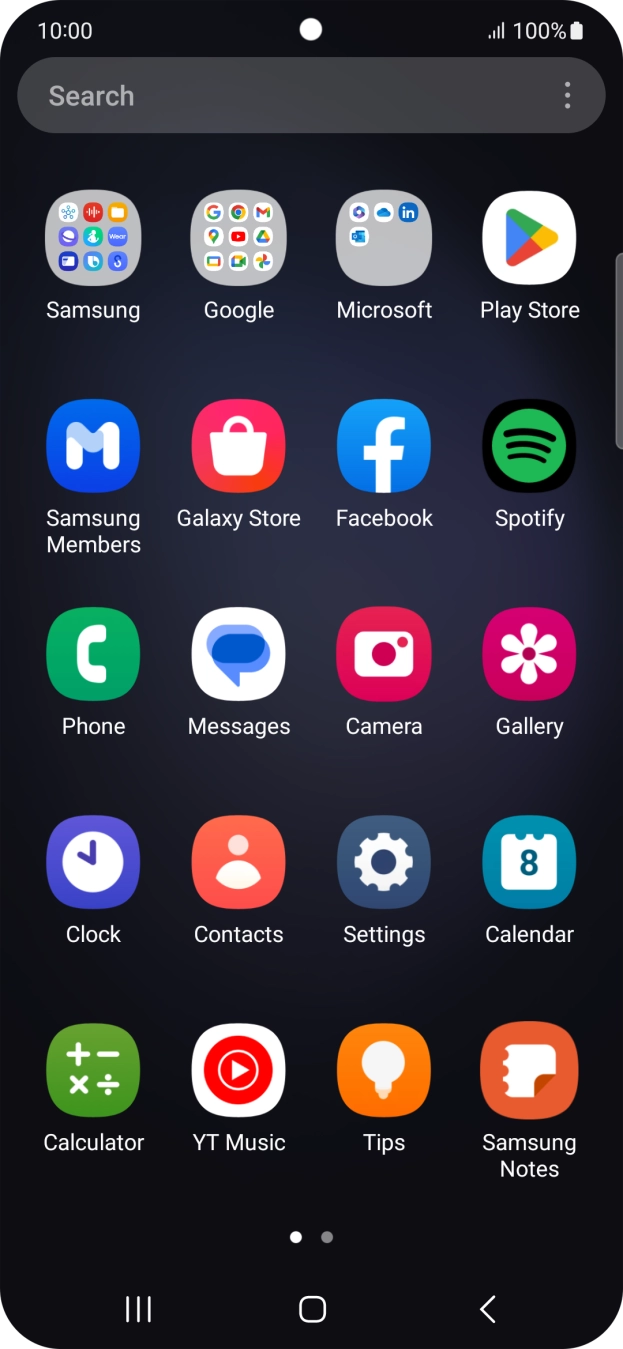The height and width of the screenshot is (1349, 623).
Task: Open the three-dot overflow menu
Action: click(x=567, y=96)
